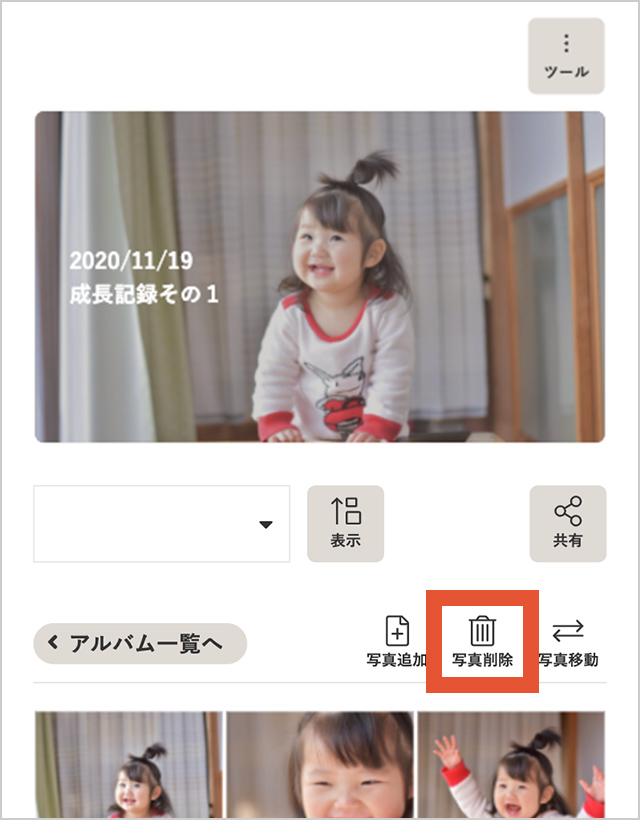The width and height of the screenshot is (640, 820).
Task: Open the first photo thumbnail by the curtain
Action: click(128, 765)
